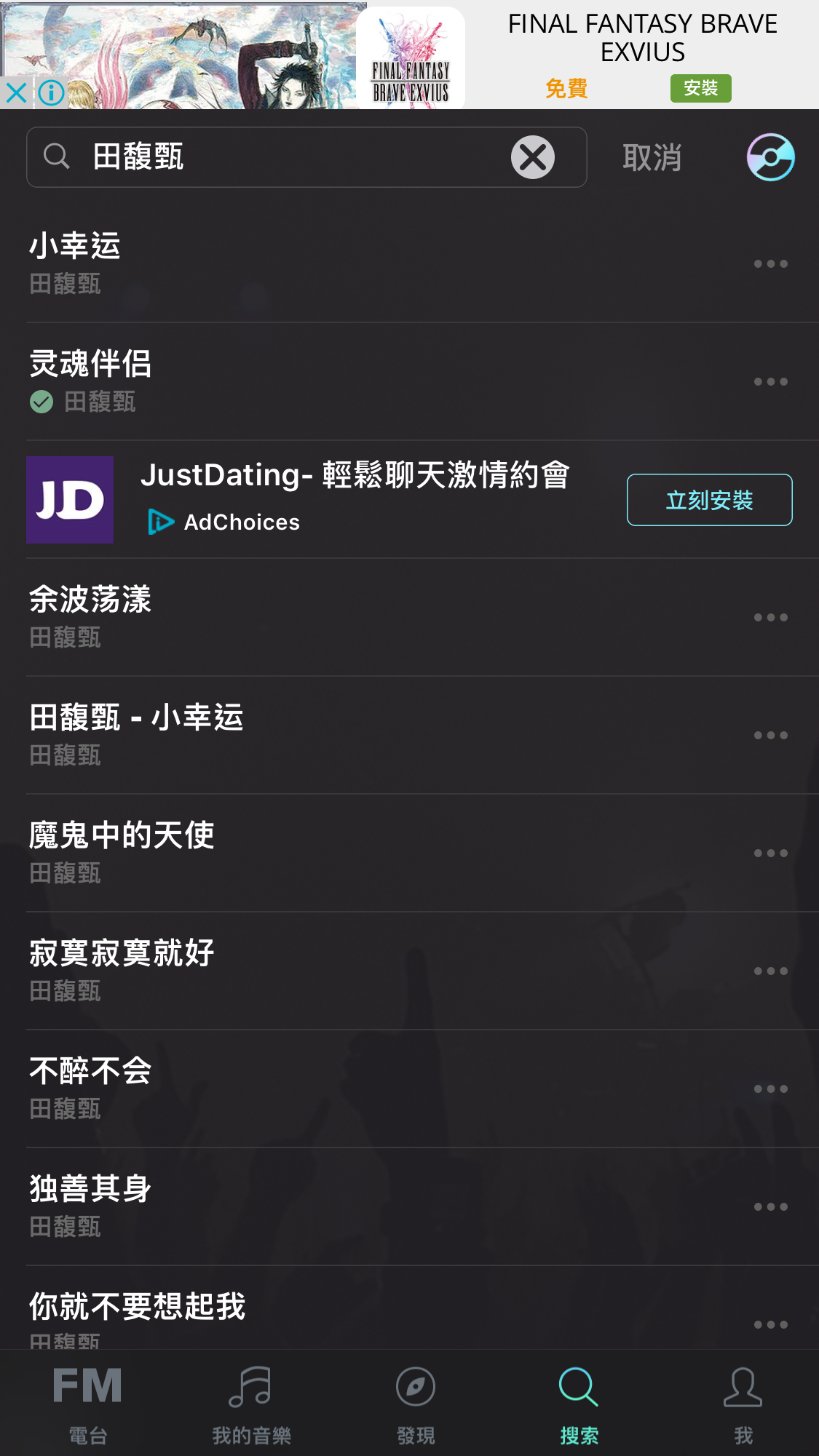Tap the 發現 discover compass icon
This screenshot has width=819, height=1456.
(x=415, y=1388)
